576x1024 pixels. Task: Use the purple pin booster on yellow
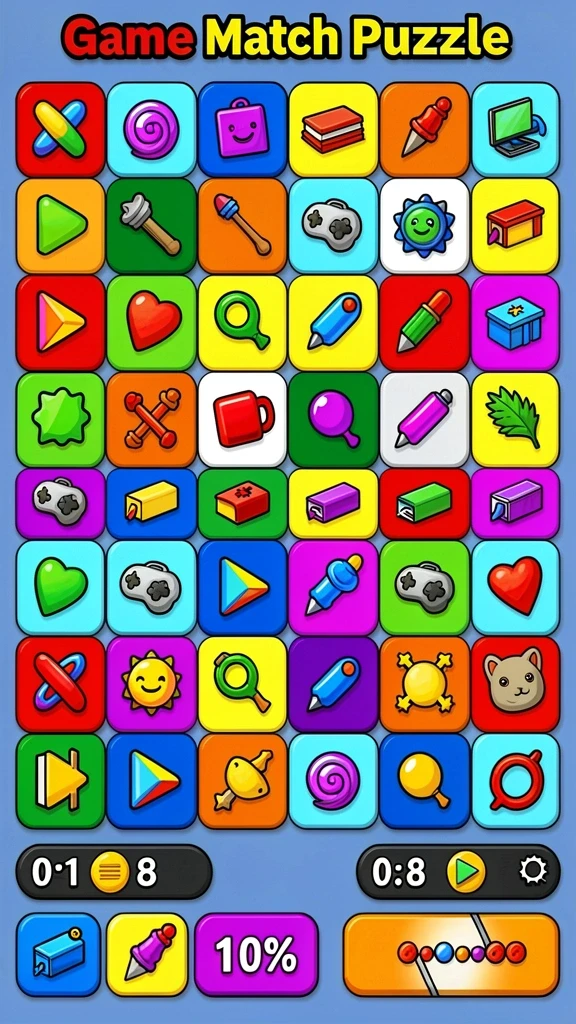tap(147, 954)
